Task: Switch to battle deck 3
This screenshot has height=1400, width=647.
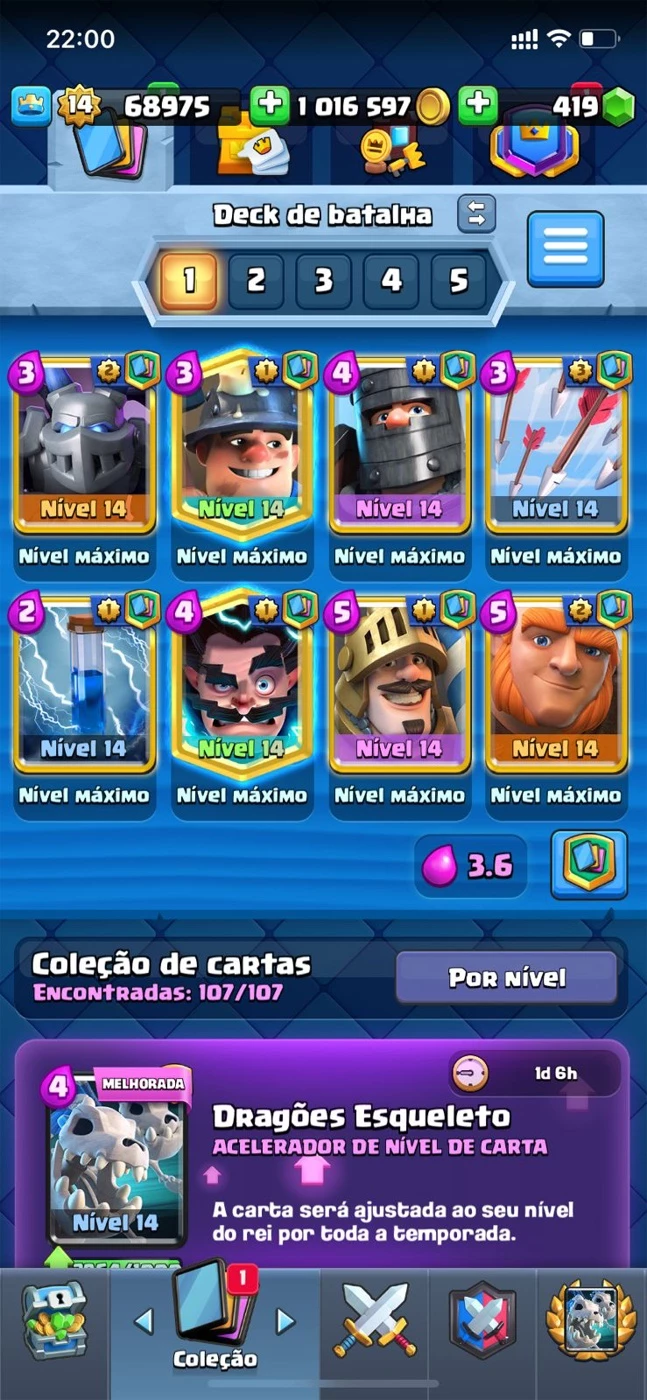Action: 323,280
